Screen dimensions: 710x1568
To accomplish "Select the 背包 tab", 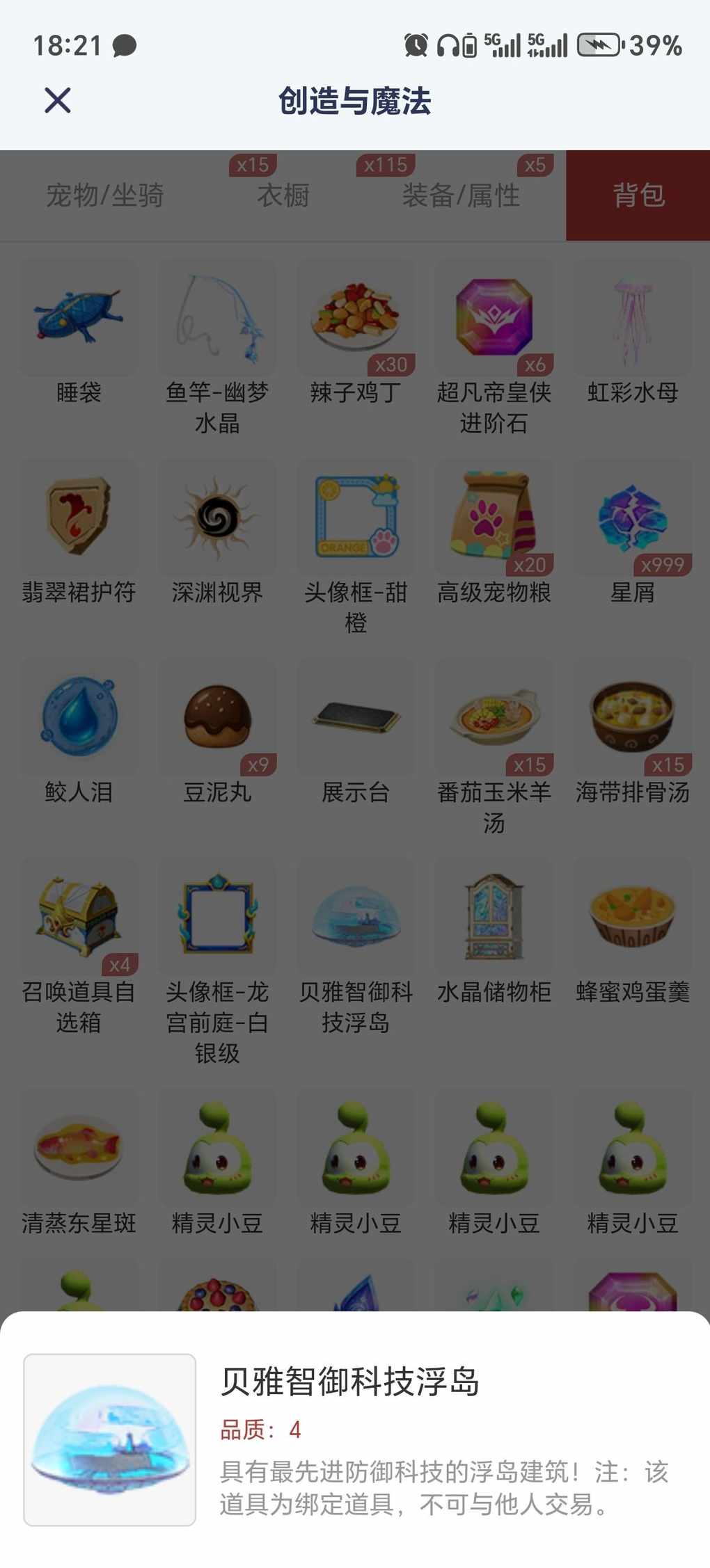I will [638, 195].
